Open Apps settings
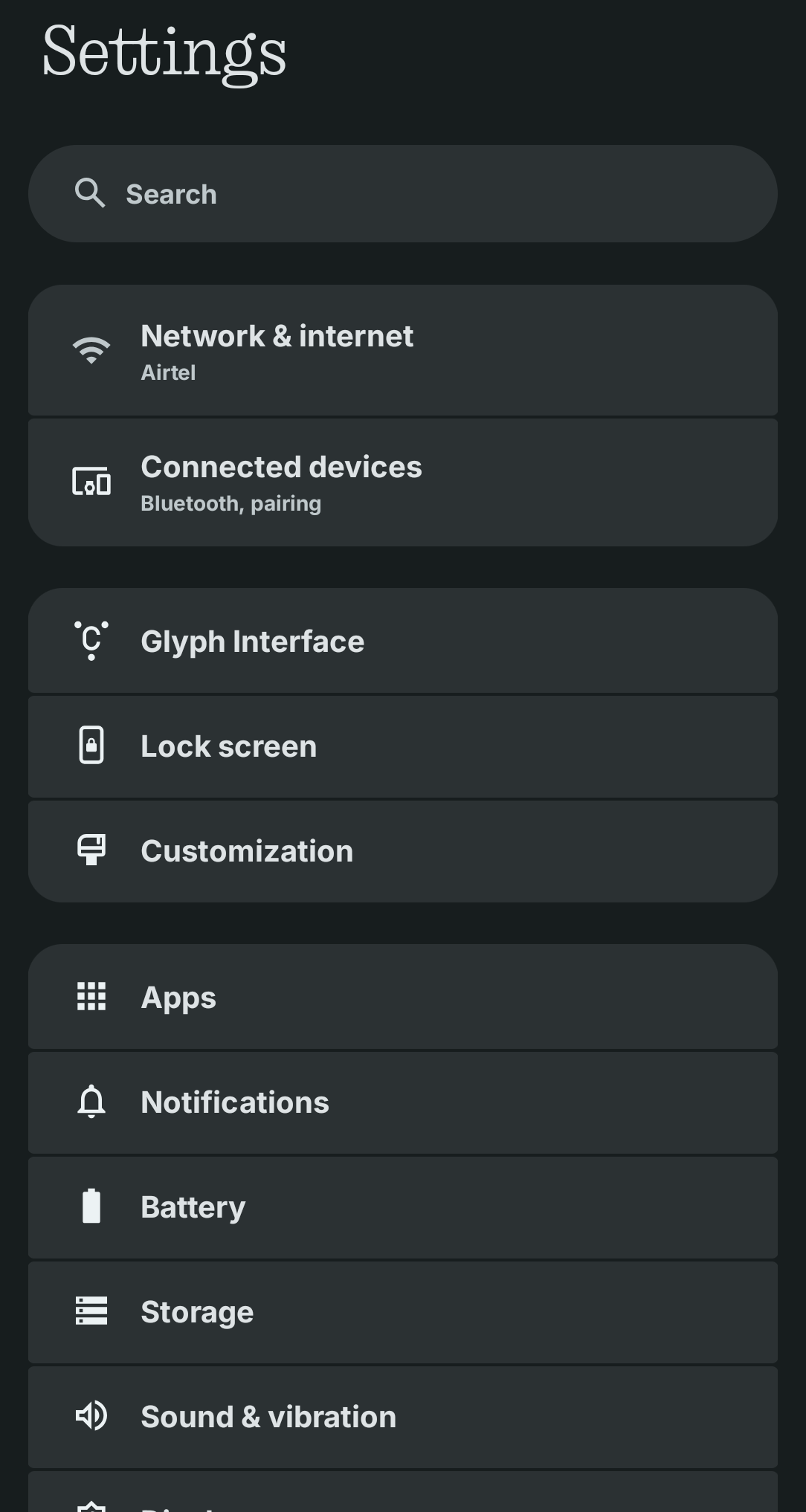Screen dimensions: 806x1512 point(403,998)
